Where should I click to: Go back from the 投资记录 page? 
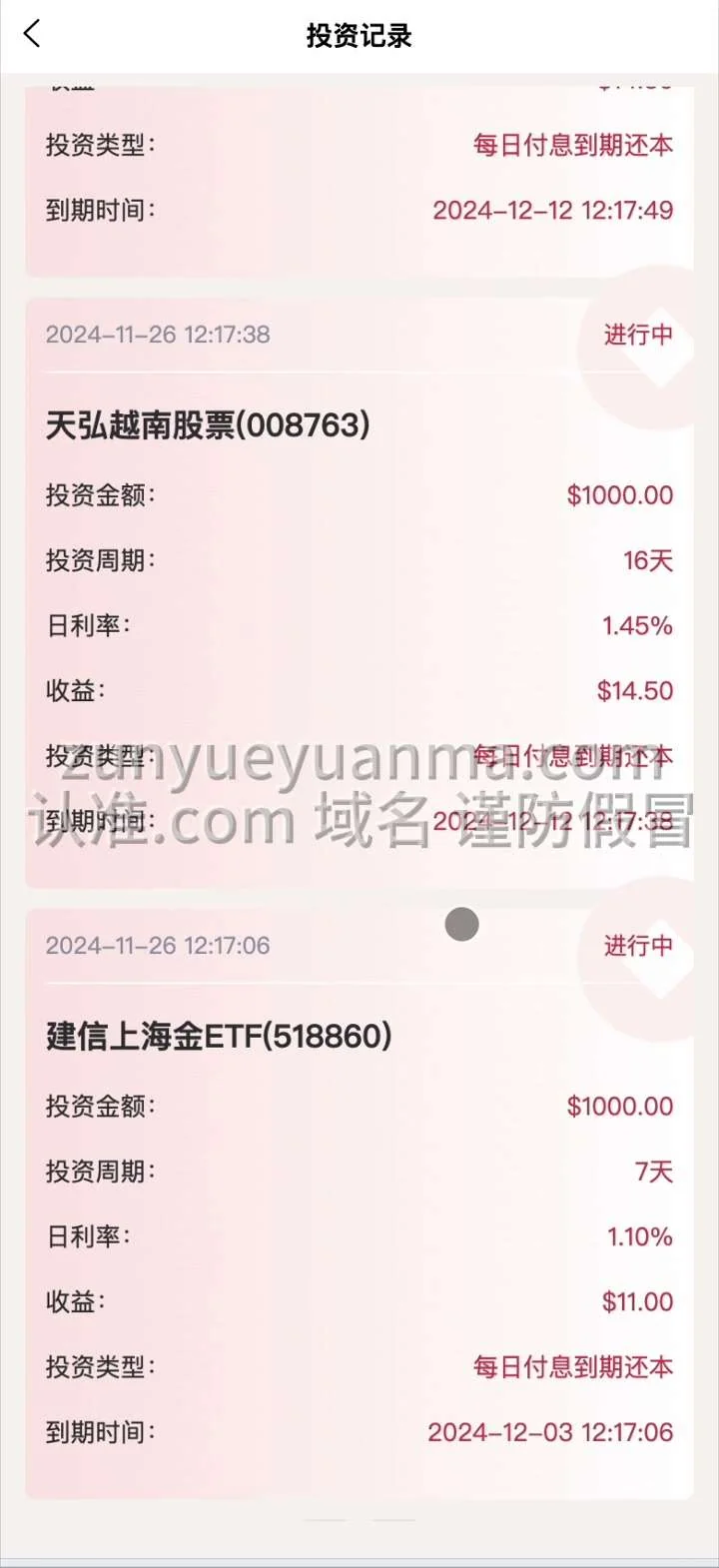pyautogui.click(x=32, y=34)
